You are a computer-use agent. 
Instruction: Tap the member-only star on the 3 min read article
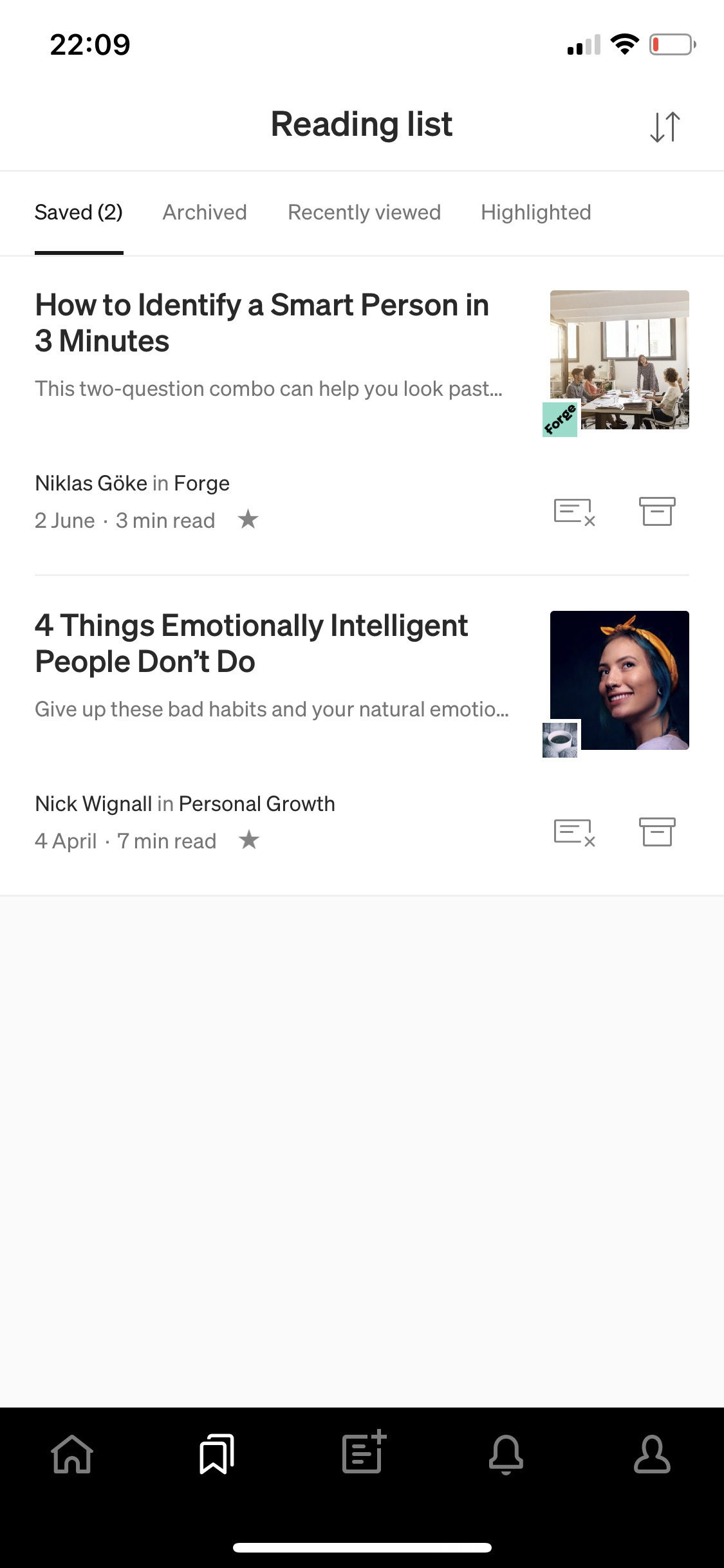click(248, 519)
